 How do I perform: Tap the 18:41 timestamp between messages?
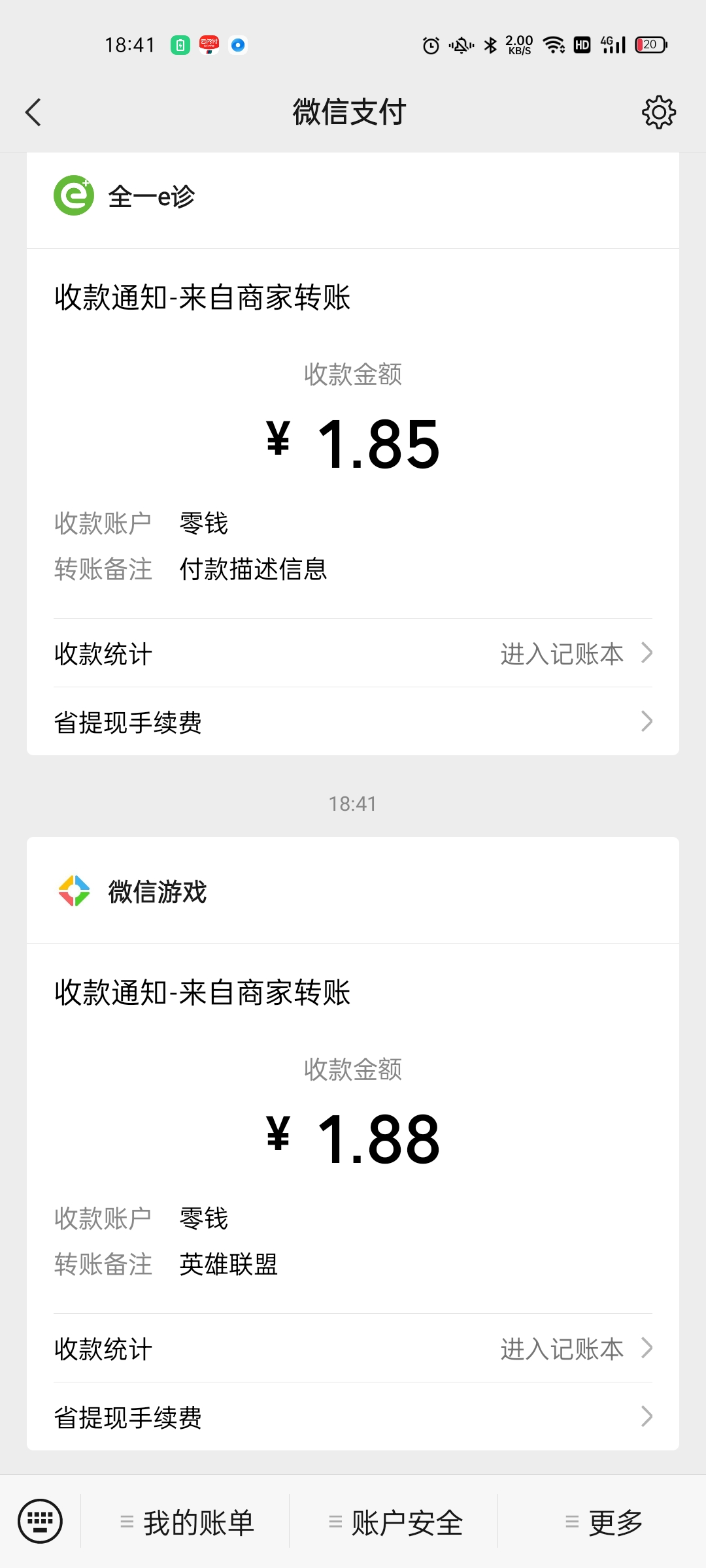pos(353,804)
